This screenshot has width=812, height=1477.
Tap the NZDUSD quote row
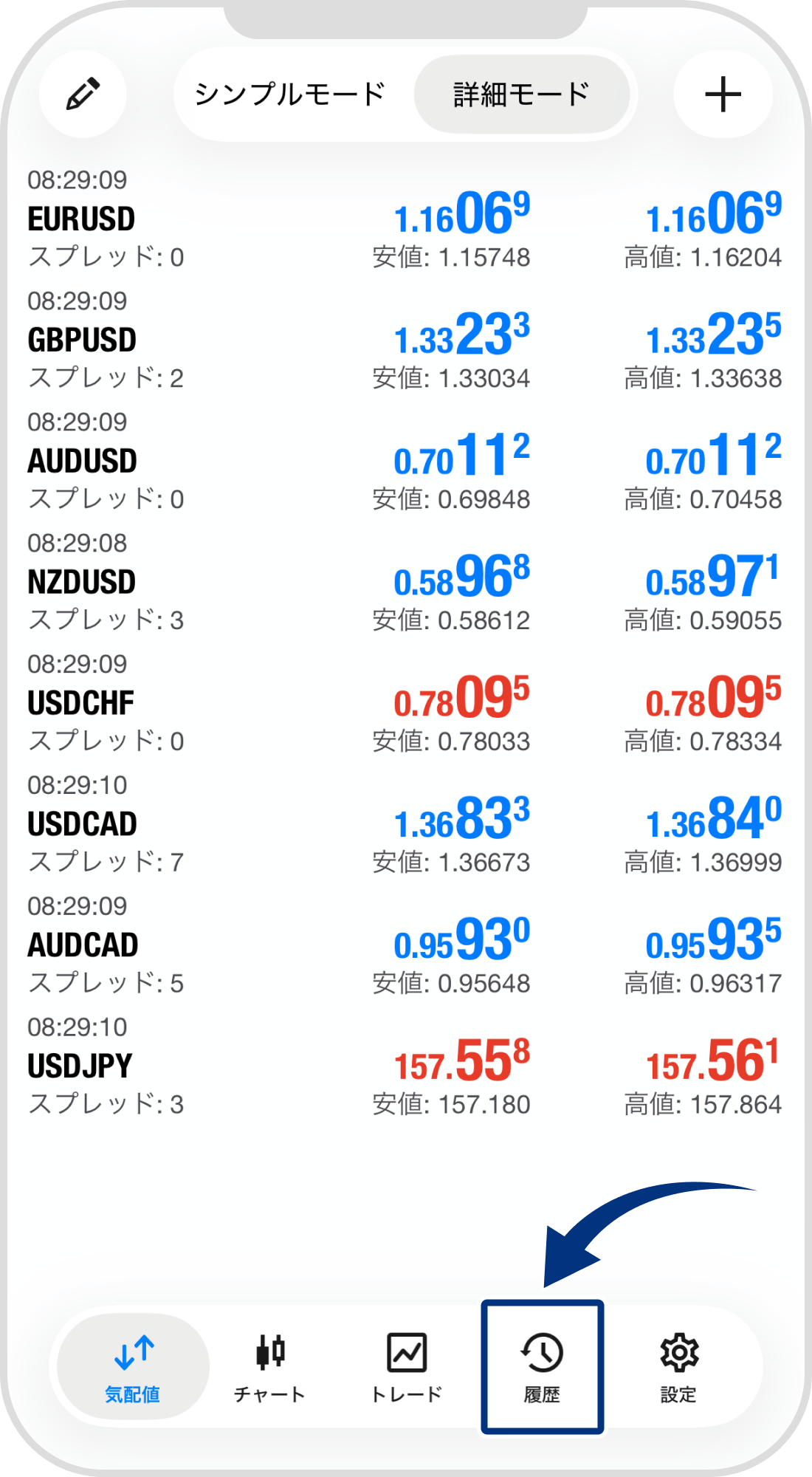click(x=405, y=583)
